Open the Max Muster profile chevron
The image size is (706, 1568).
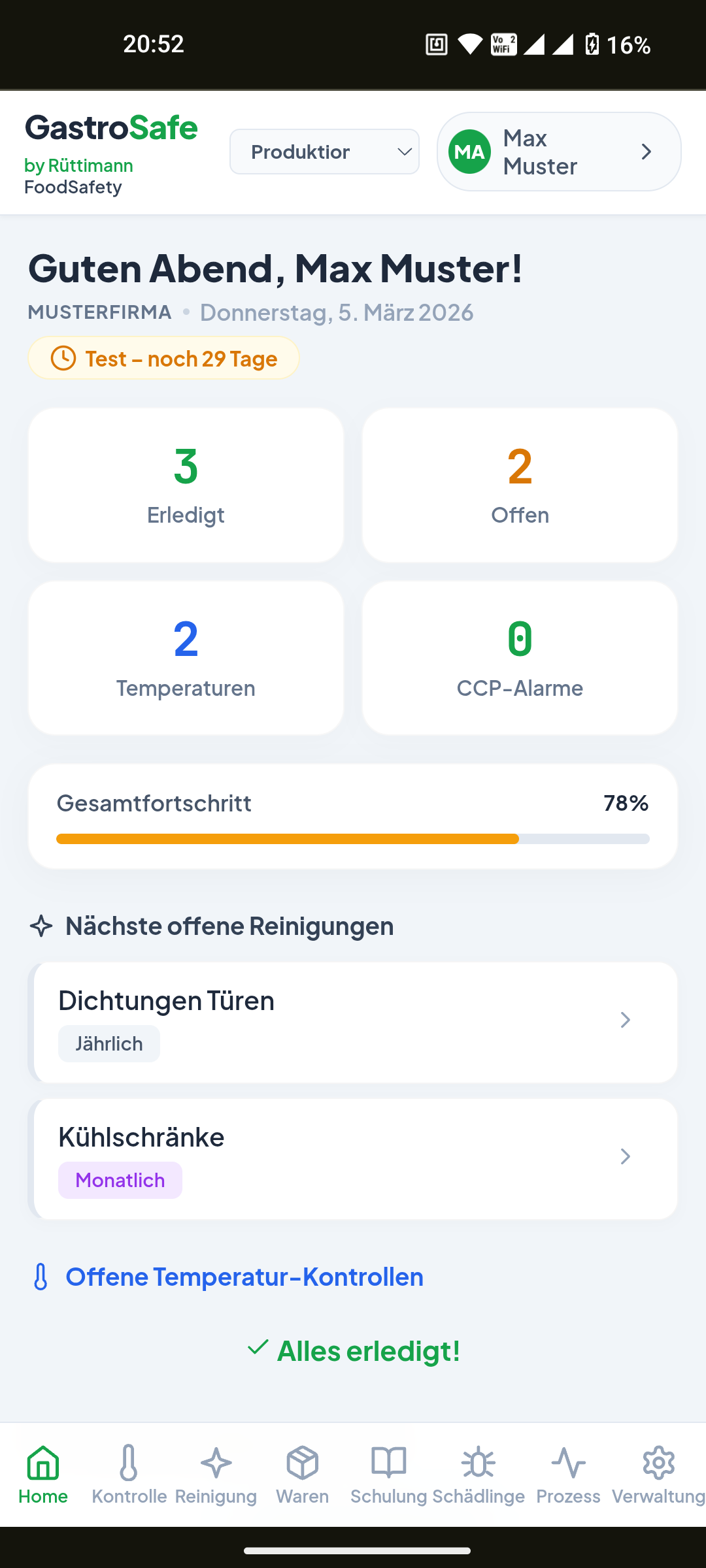(646, 151)
